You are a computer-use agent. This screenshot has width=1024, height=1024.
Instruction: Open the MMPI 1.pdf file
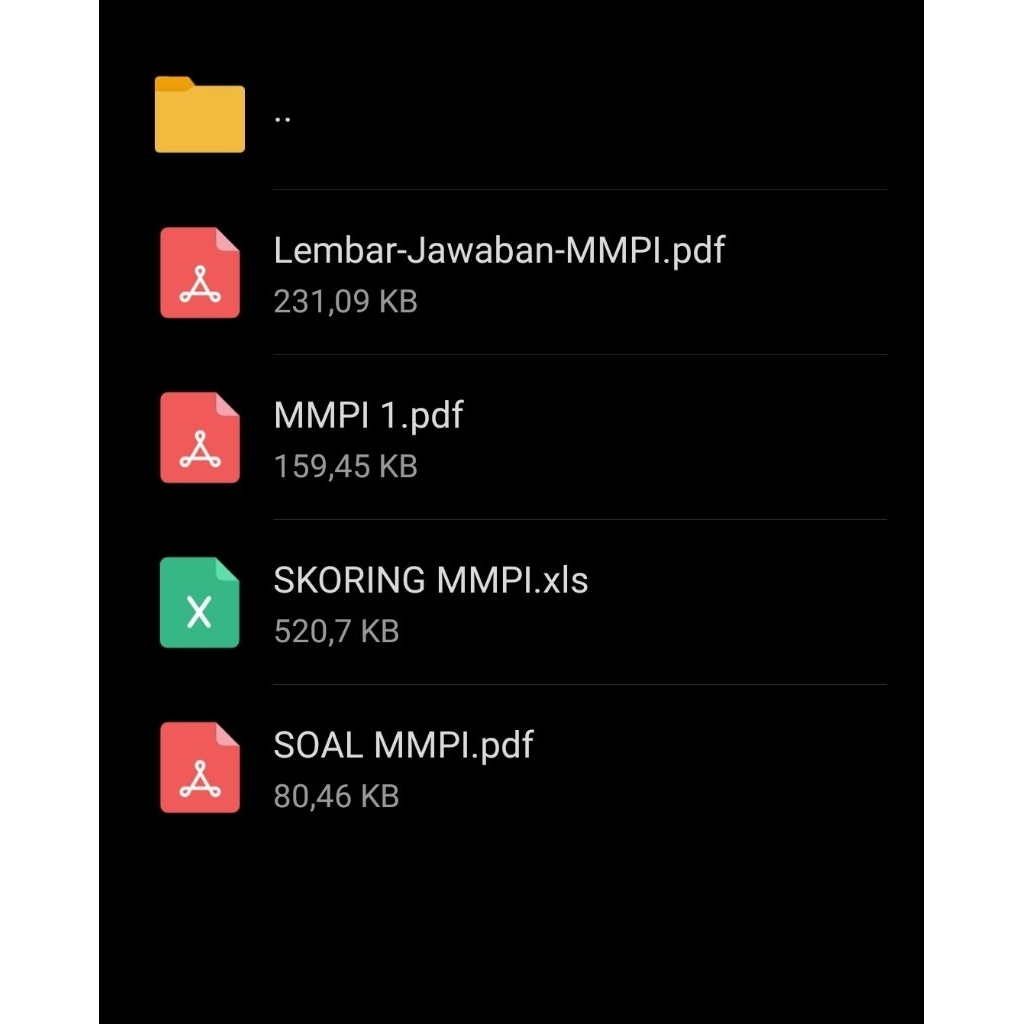click(x=368, y=415)
